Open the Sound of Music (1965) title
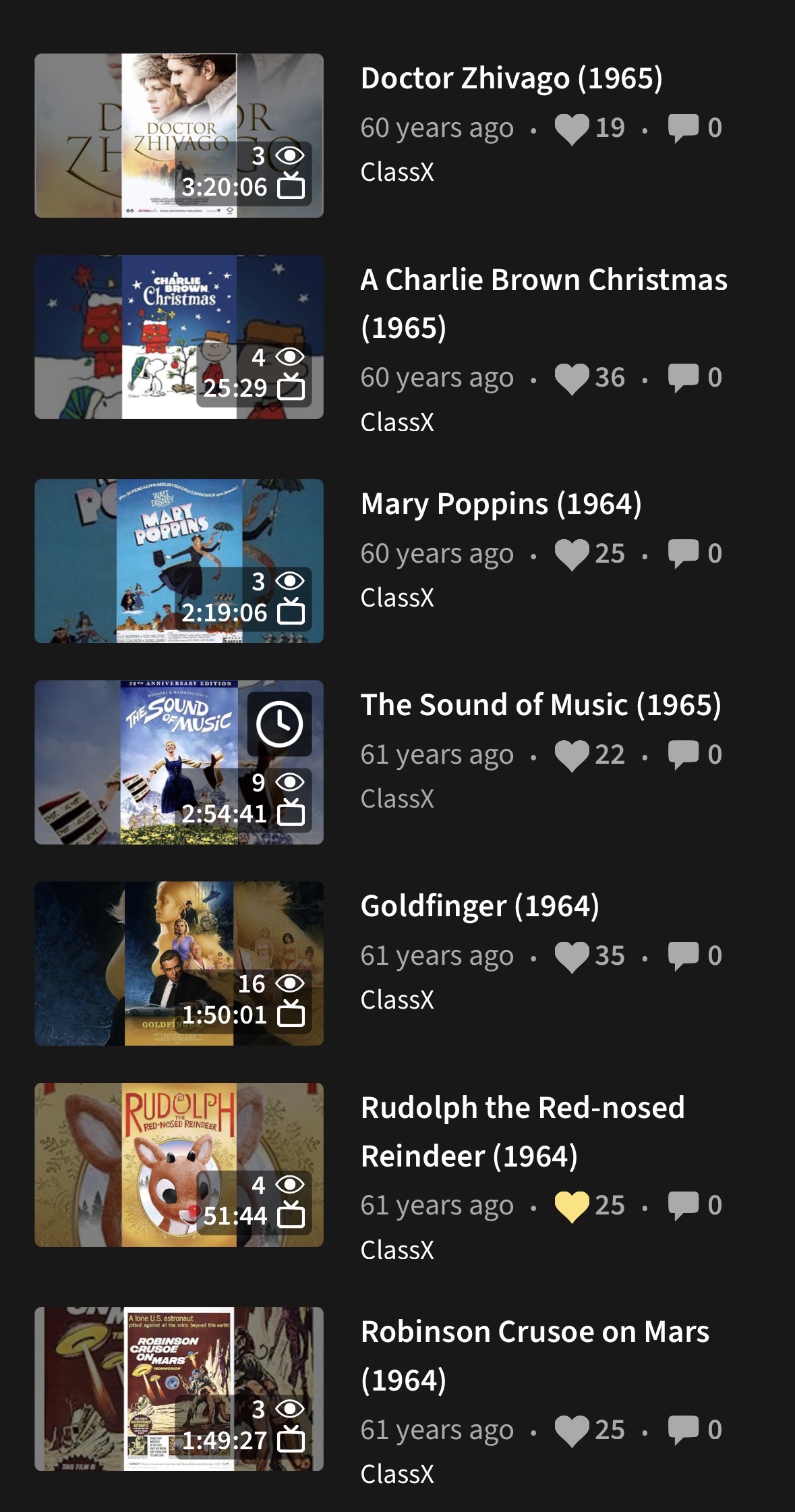This screenshot has height=1512, width=795. [x=541, y=705]
